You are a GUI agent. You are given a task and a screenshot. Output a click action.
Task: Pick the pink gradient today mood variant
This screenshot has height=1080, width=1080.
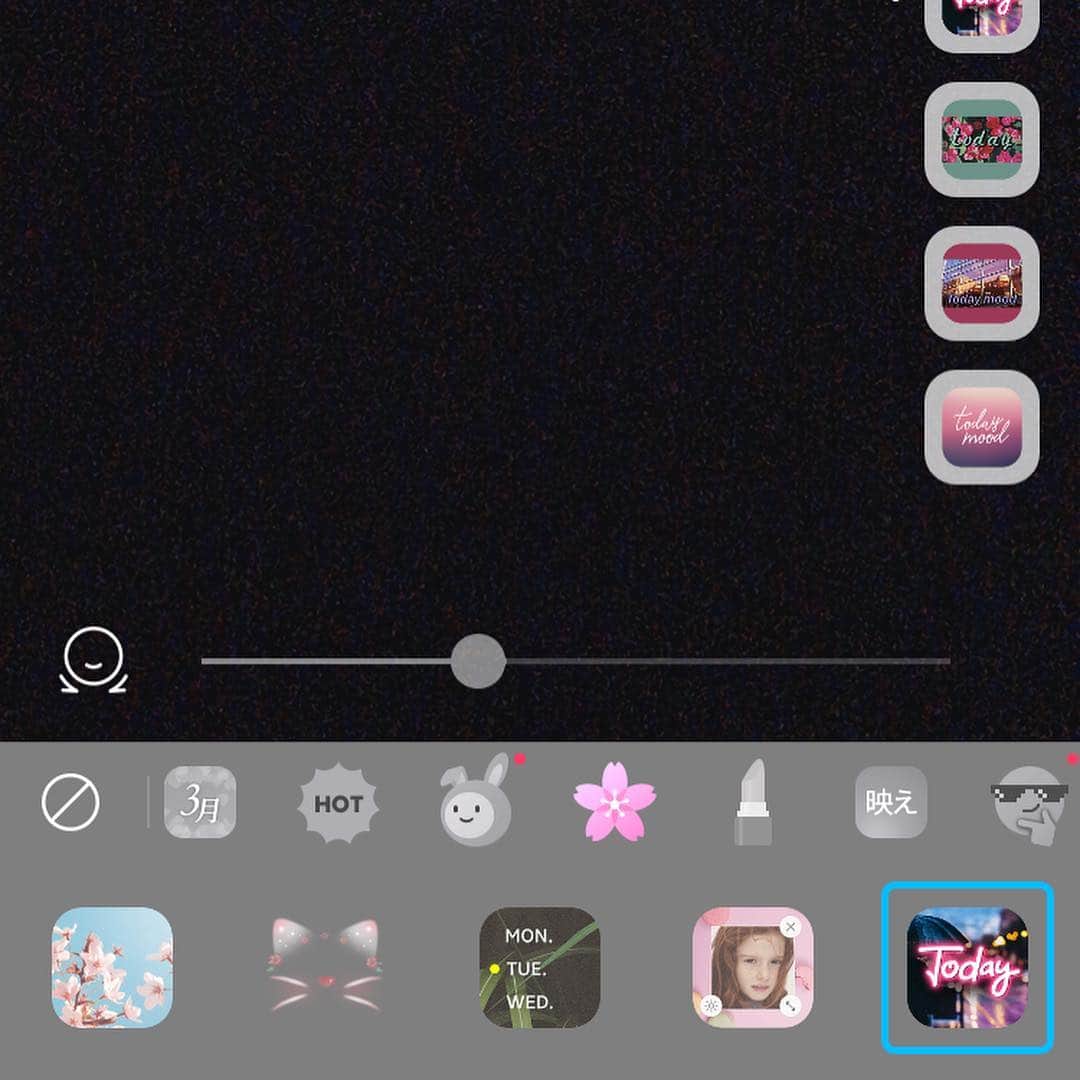click(x=982, y=427)
